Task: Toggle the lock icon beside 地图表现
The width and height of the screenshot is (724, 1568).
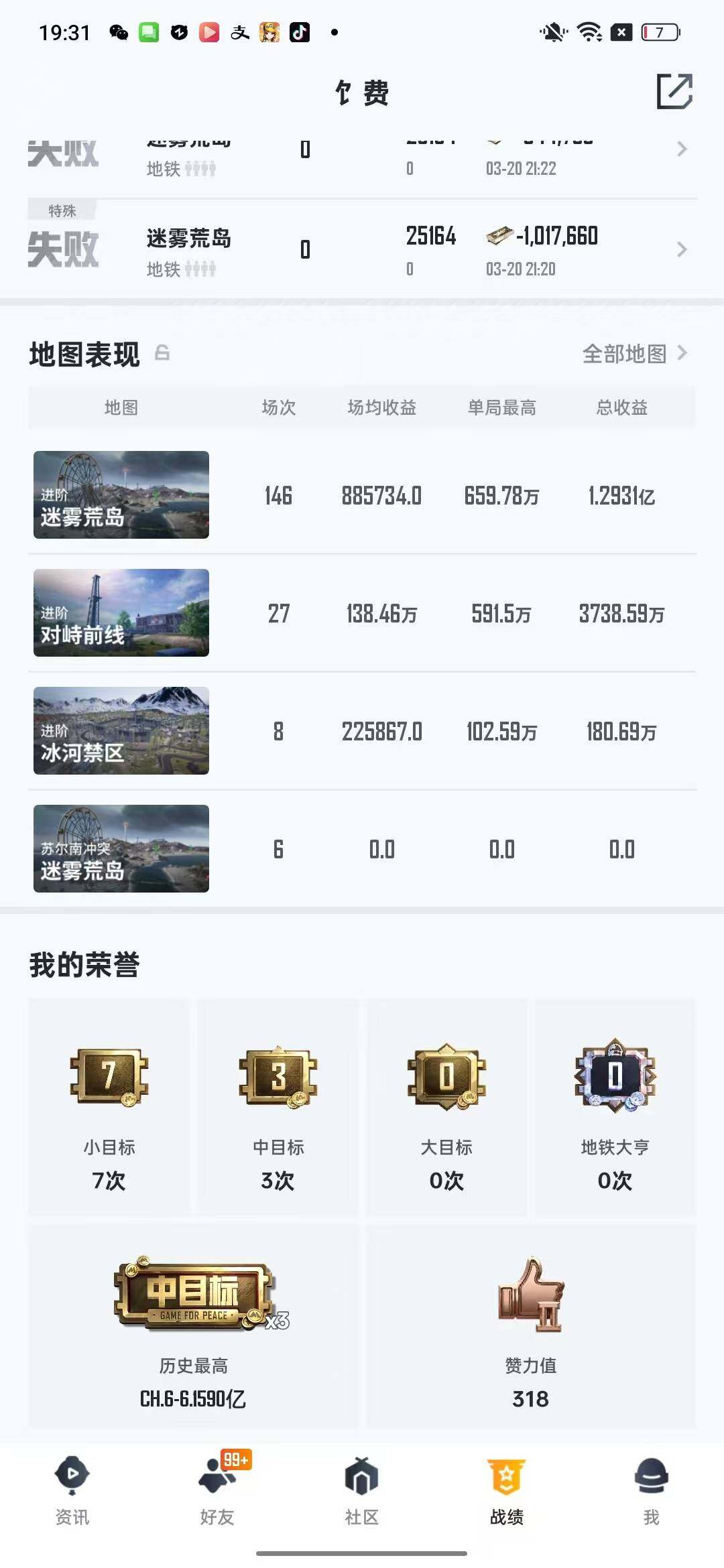Action: [161, 354]
